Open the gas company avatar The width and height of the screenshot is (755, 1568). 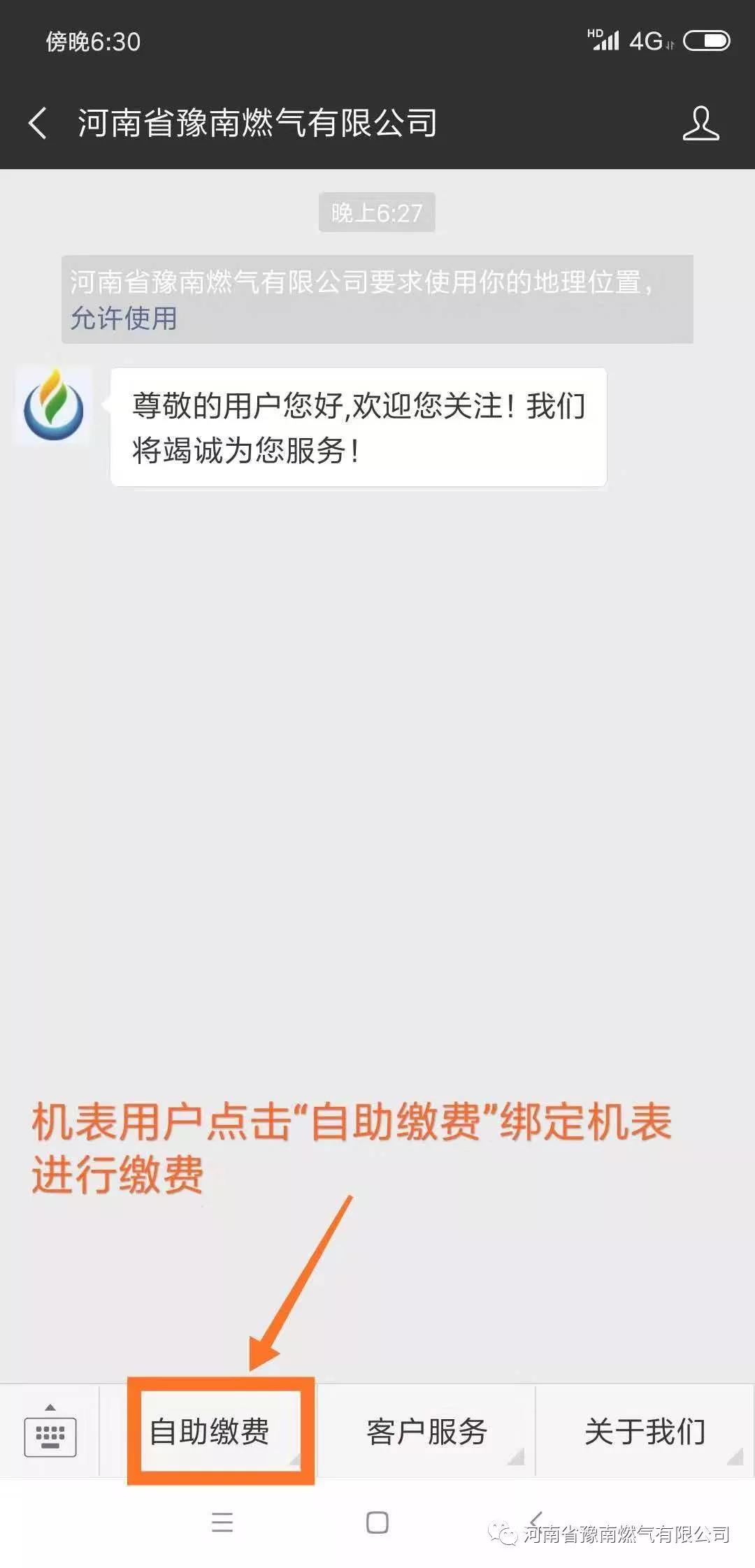(x=53, y=406)
